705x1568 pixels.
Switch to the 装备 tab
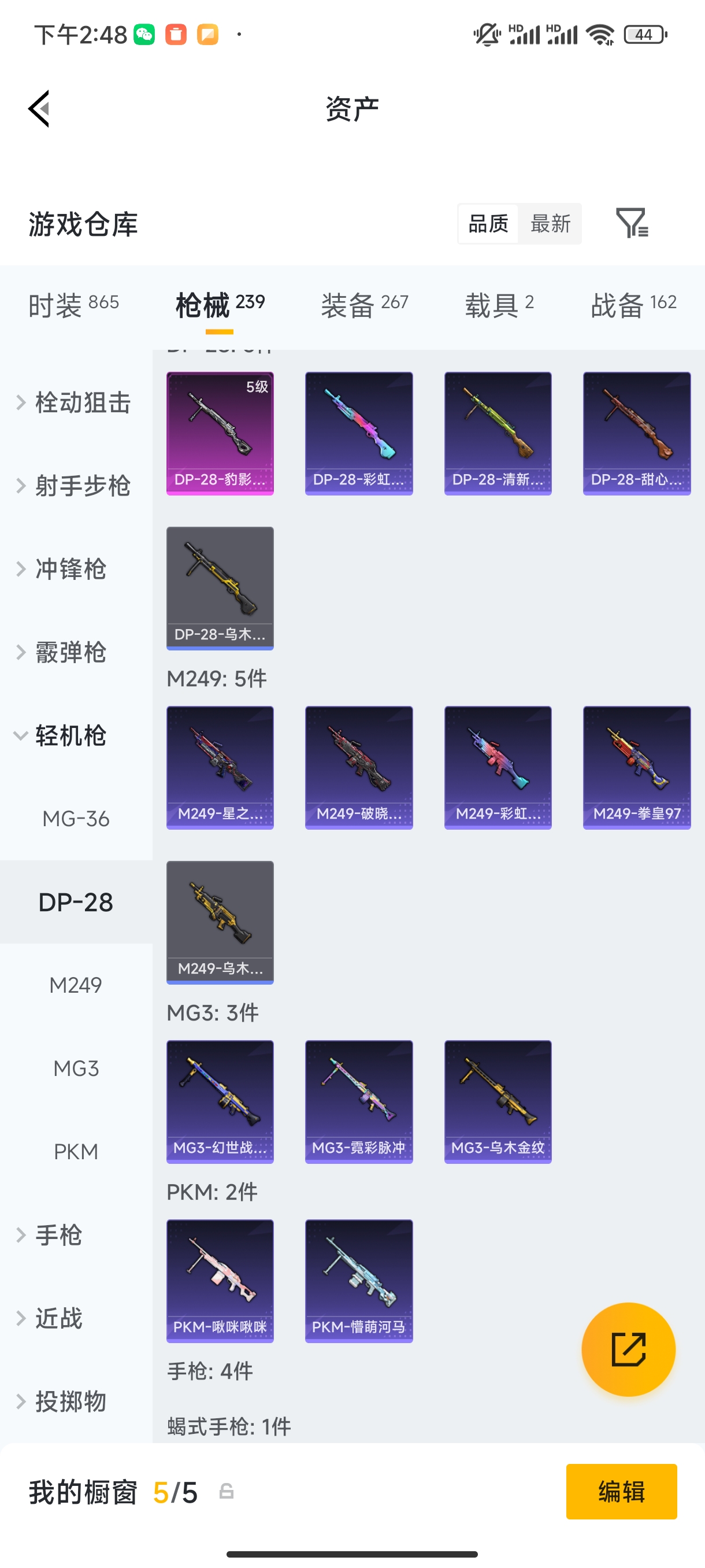365,304
